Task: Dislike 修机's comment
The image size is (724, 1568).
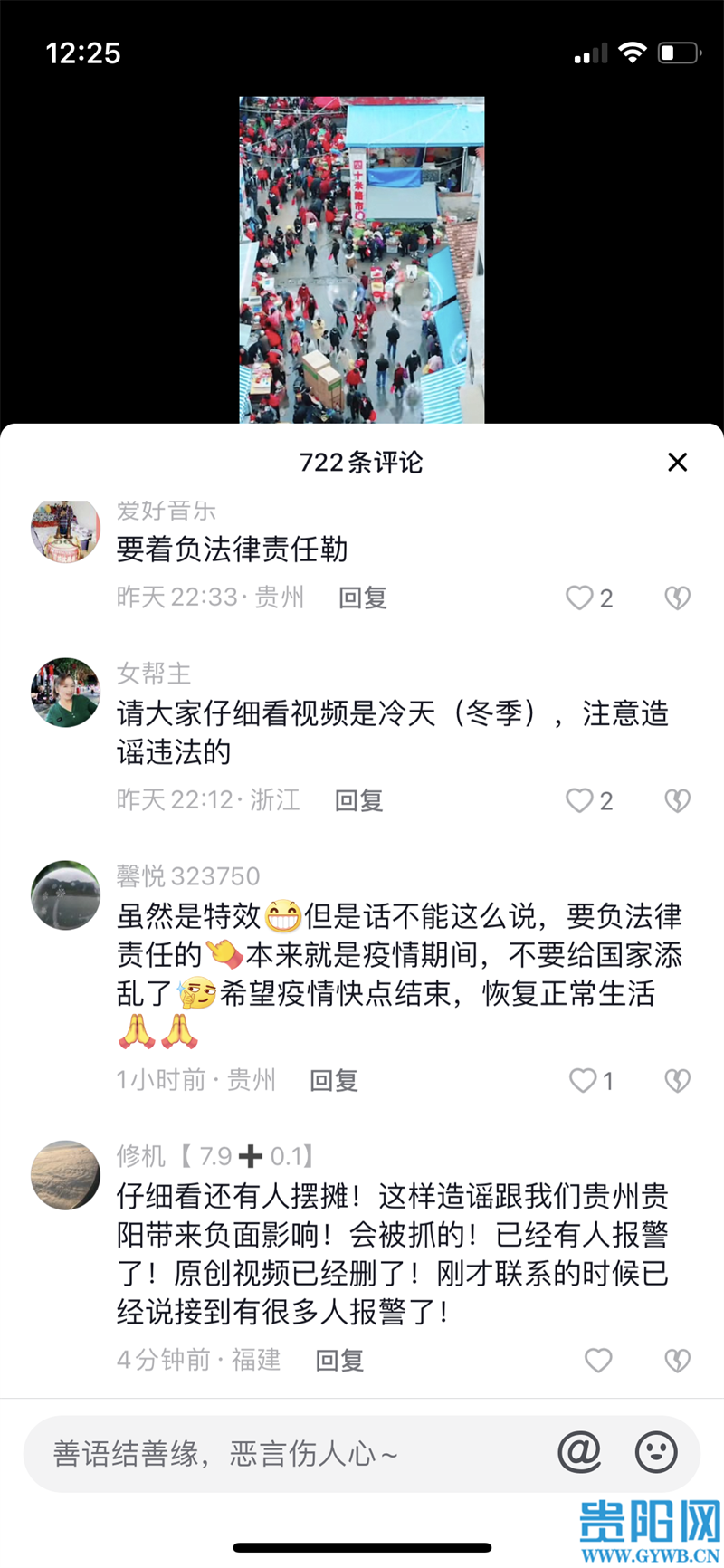Action: [677, 1360]
